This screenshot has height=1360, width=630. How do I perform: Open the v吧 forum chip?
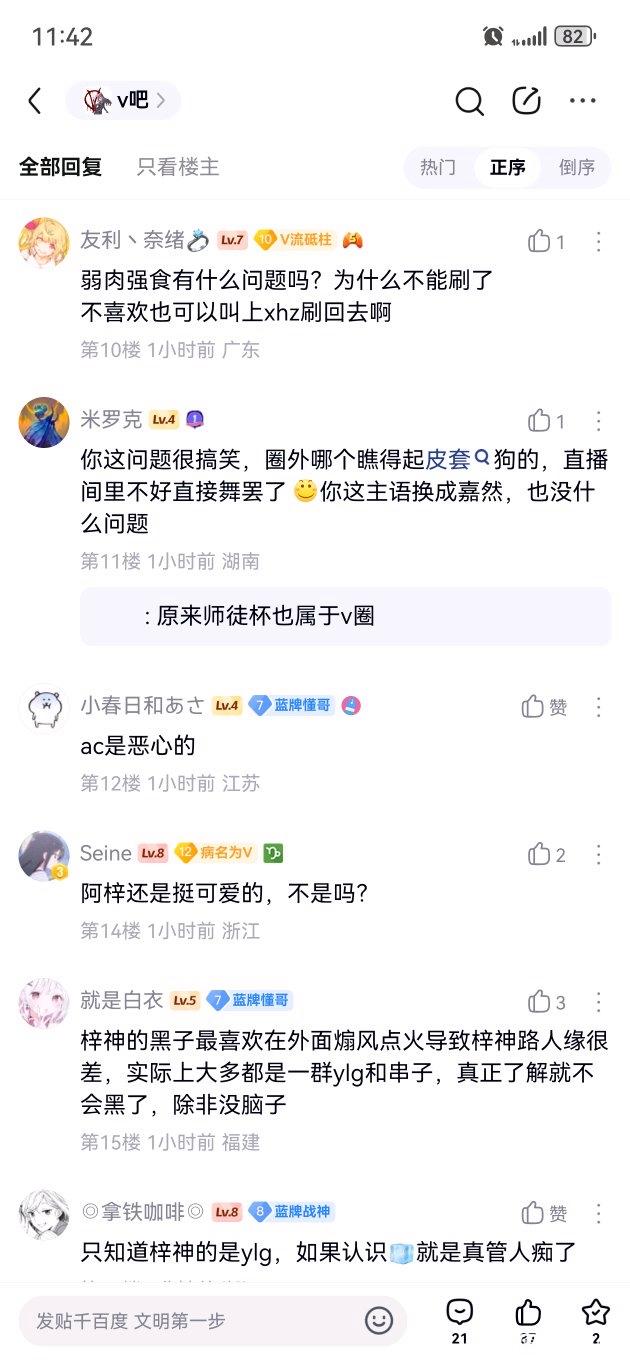click(x=122, y=100)
